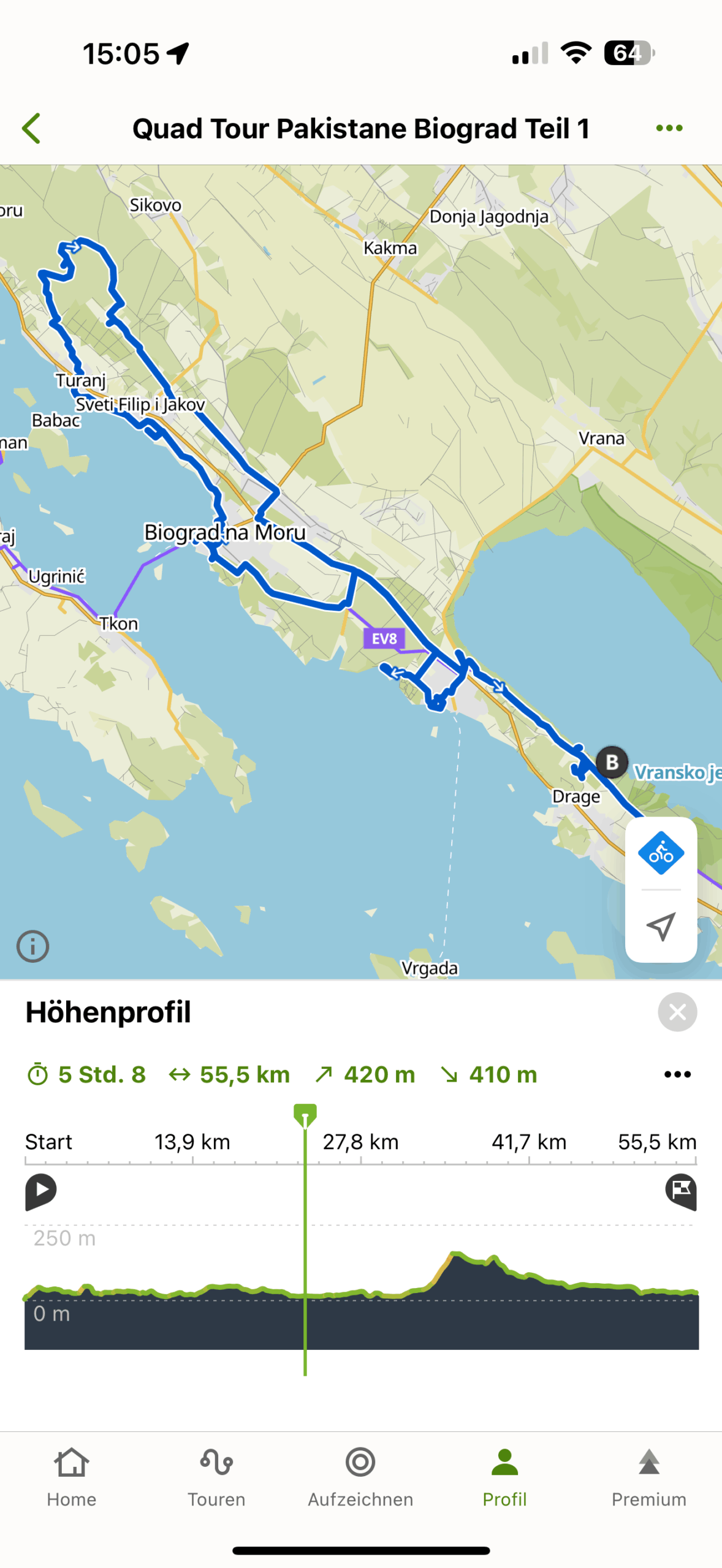The image size is (722, 1568).
Task: Go back with the green arrow
Action: coord(31,129)
